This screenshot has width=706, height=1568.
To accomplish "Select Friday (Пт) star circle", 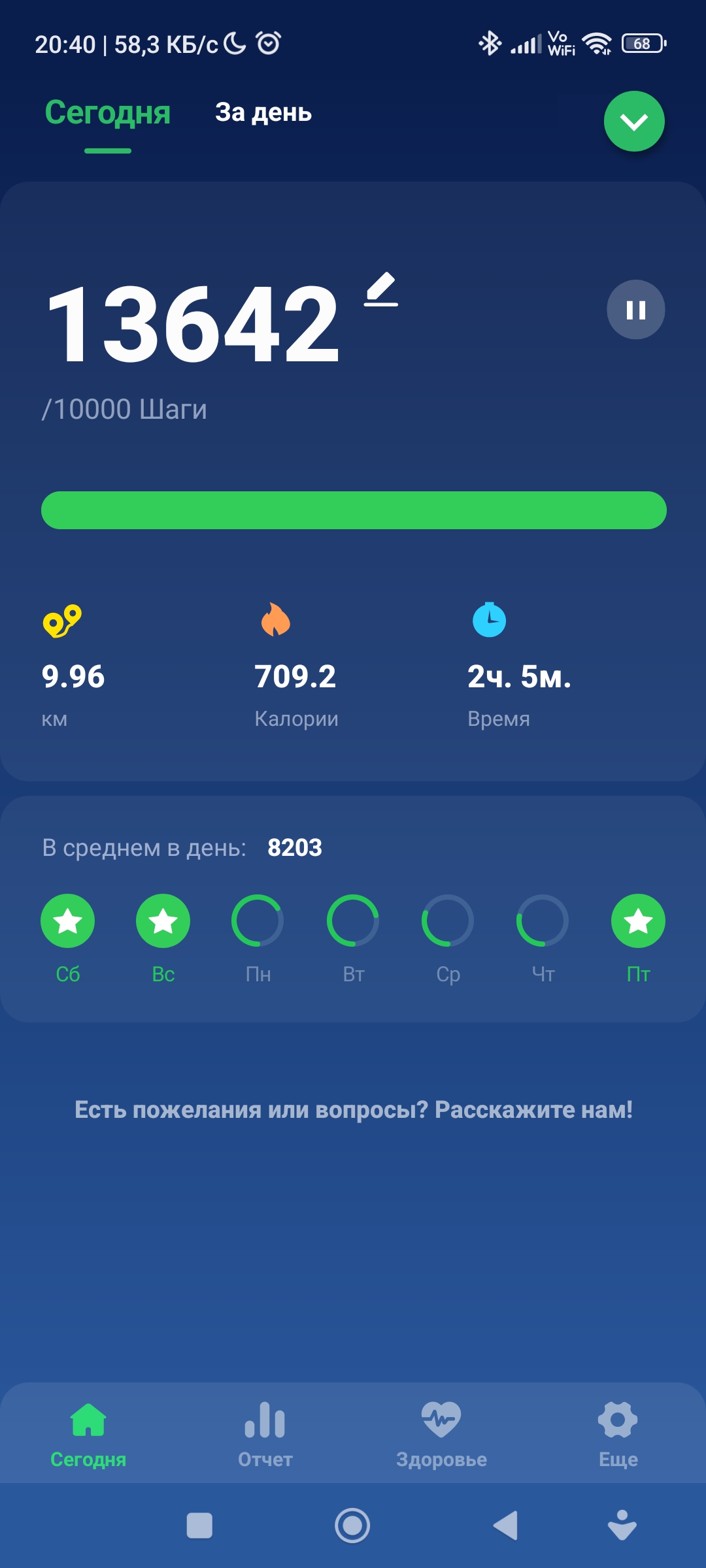I will 638,921.
